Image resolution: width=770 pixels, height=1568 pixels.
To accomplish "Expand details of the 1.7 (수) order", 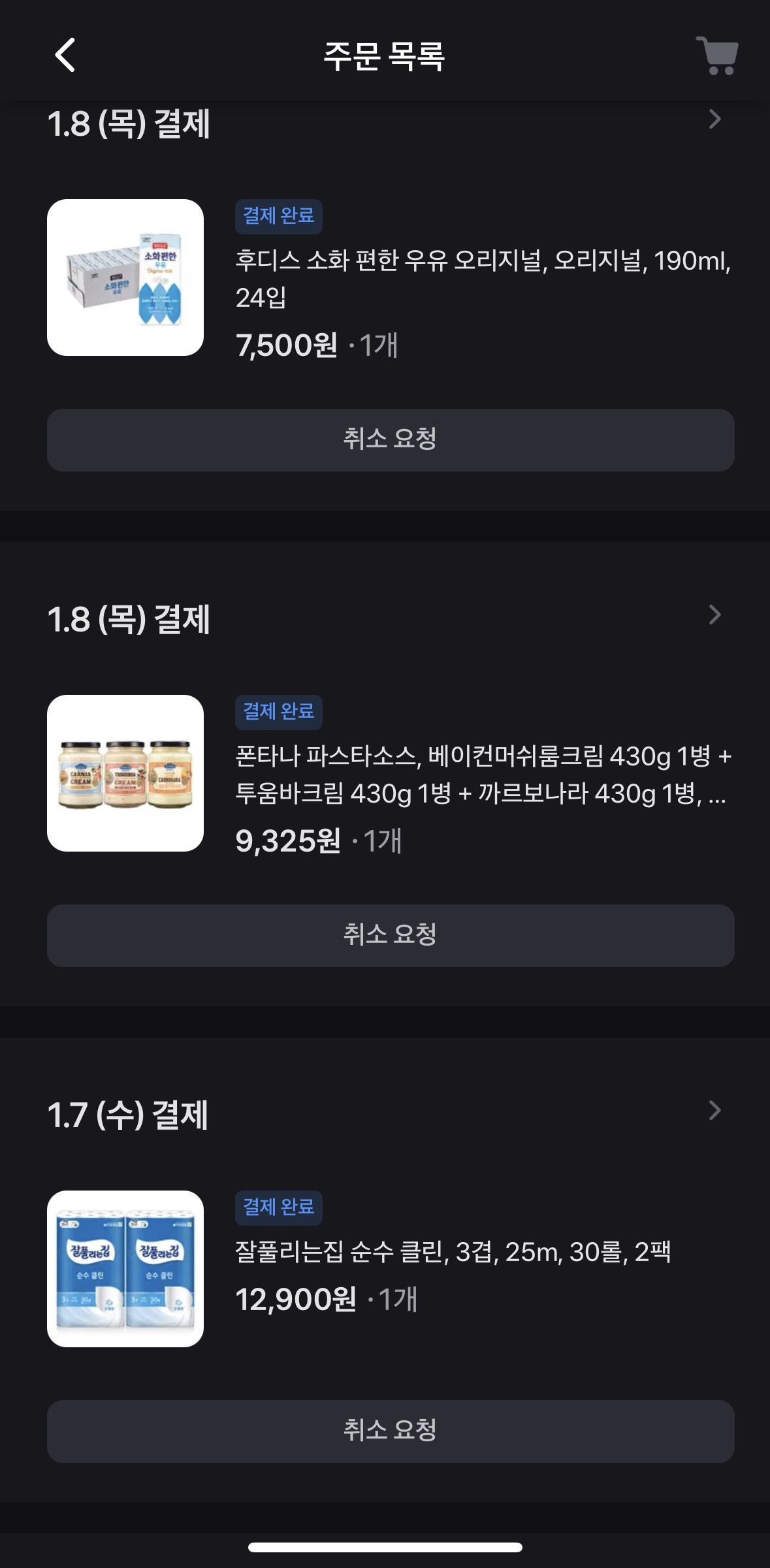I will (x=714, y=1110).
